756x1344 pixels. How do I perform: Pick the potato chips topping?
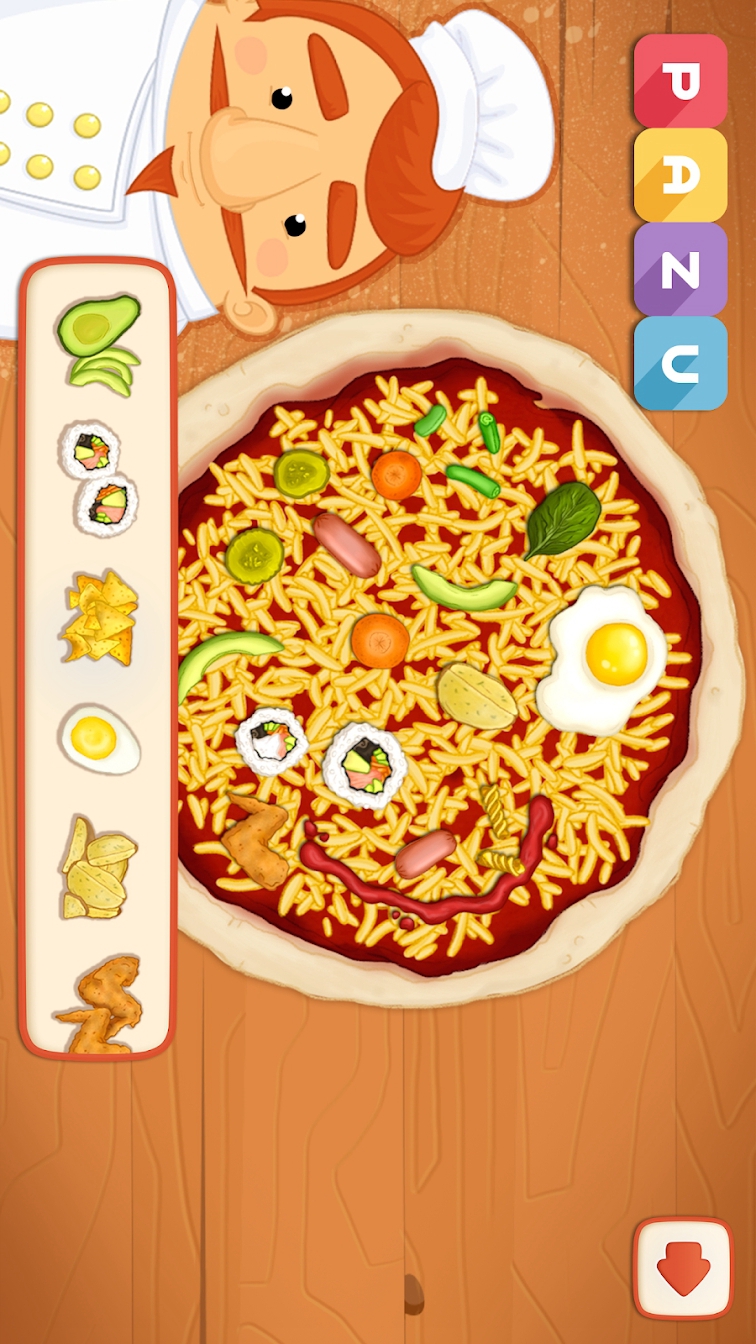[x=98, y=866]
